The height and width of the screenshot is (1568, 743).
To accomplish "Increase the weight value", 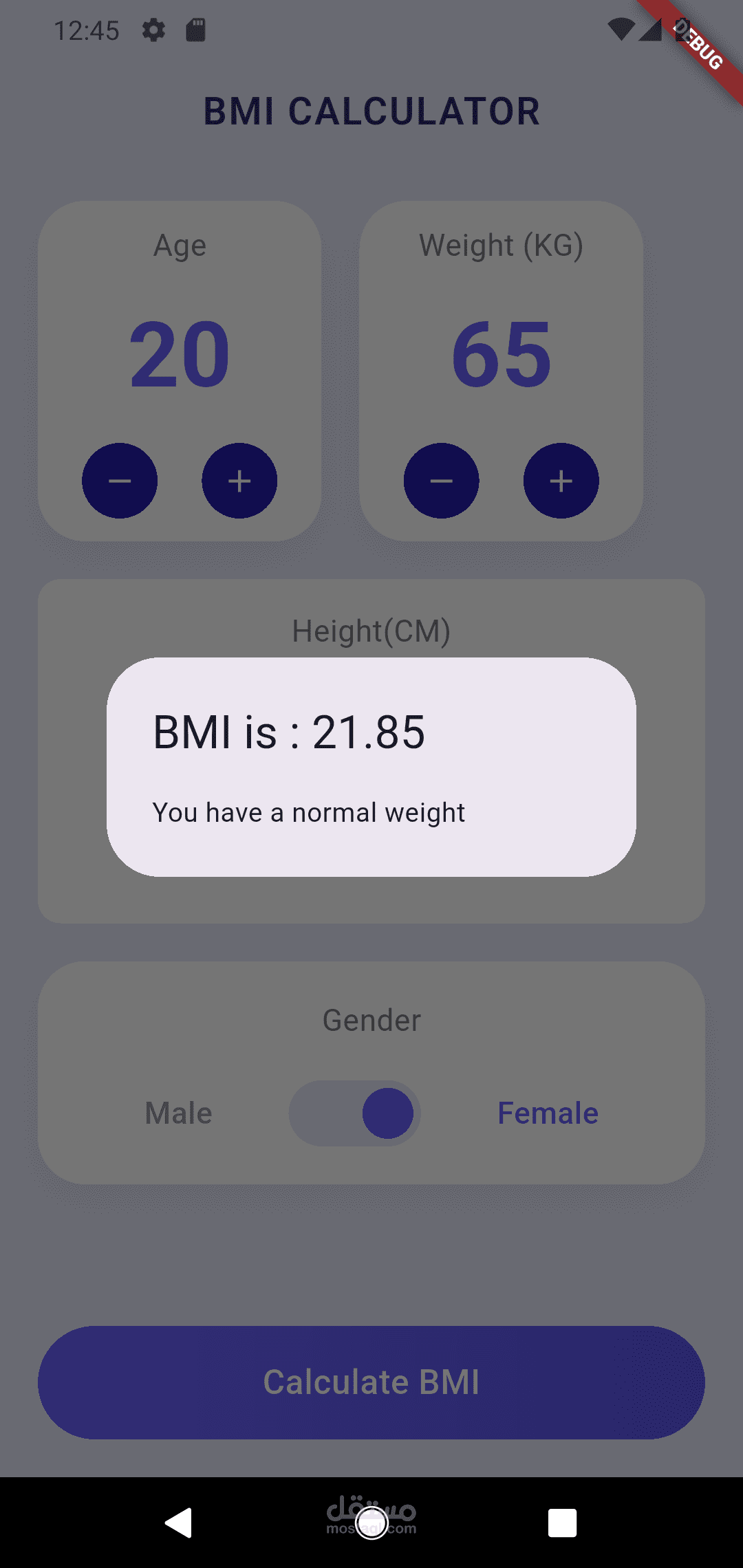I will (561, 481).
